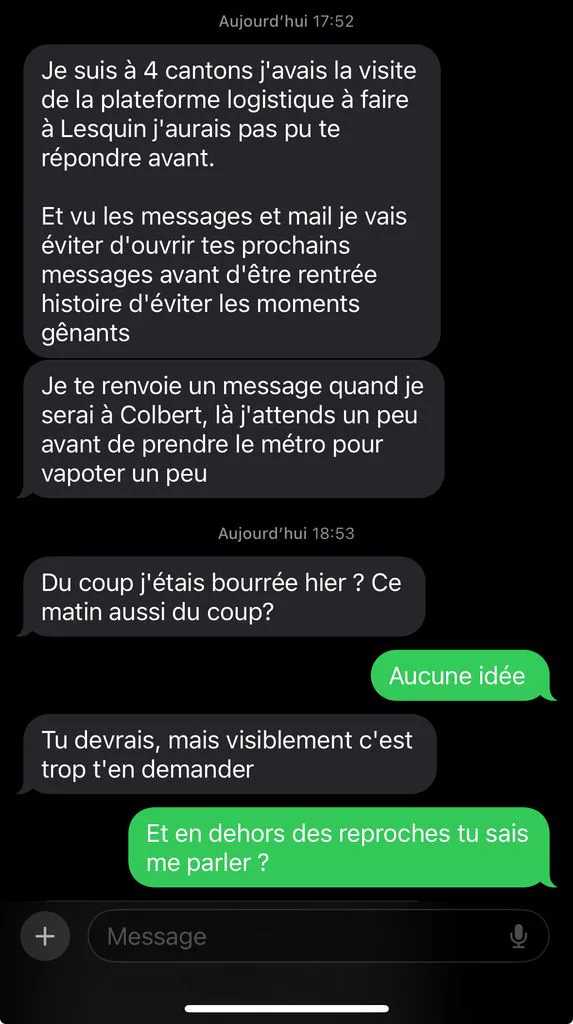This screenshot has height=1024, width=573.
Task: Focus the Message text field
Action: (318, 936)
